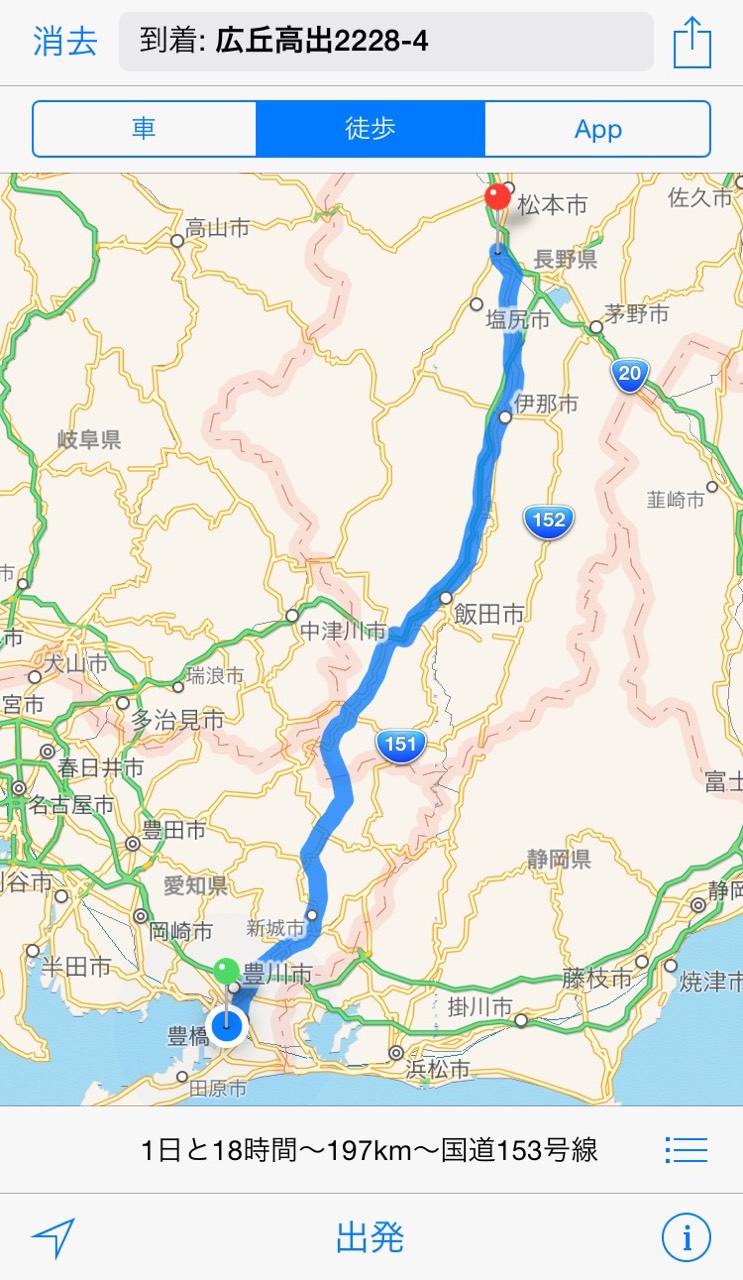Open the step-by-step directions list
Viewport: 743px width, 1280px height.
[x=686, y=1150]
